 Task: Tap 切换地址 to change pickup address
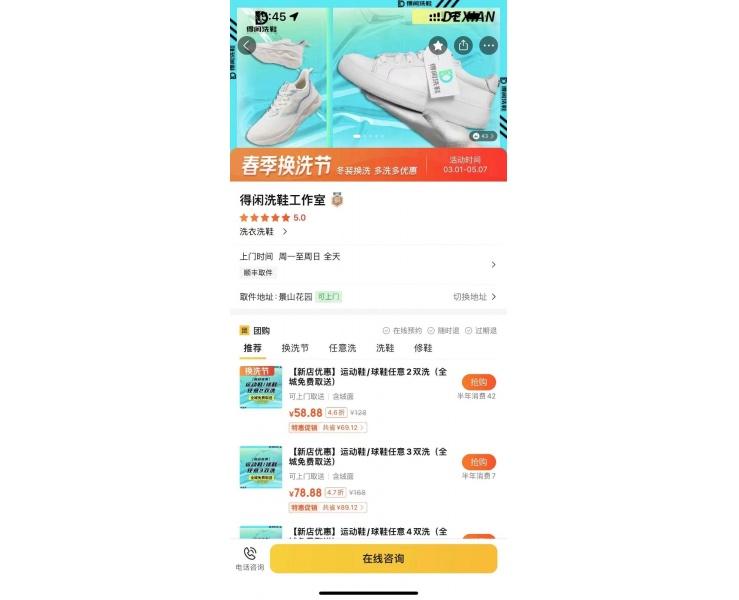coord(474,297)
